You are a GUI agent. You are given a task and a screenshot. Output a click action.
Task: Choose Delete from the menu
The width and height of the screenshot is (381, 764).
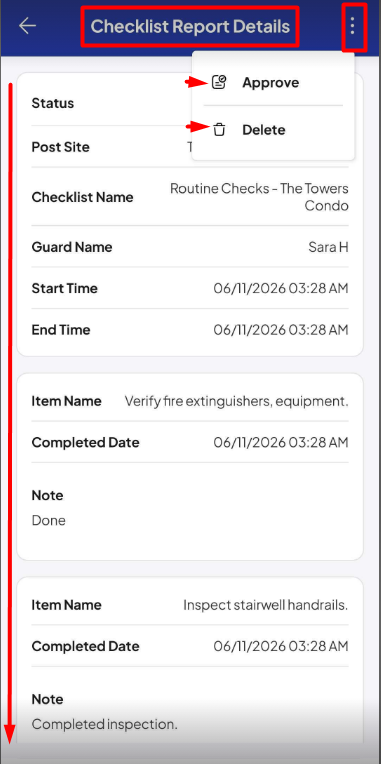272,130
